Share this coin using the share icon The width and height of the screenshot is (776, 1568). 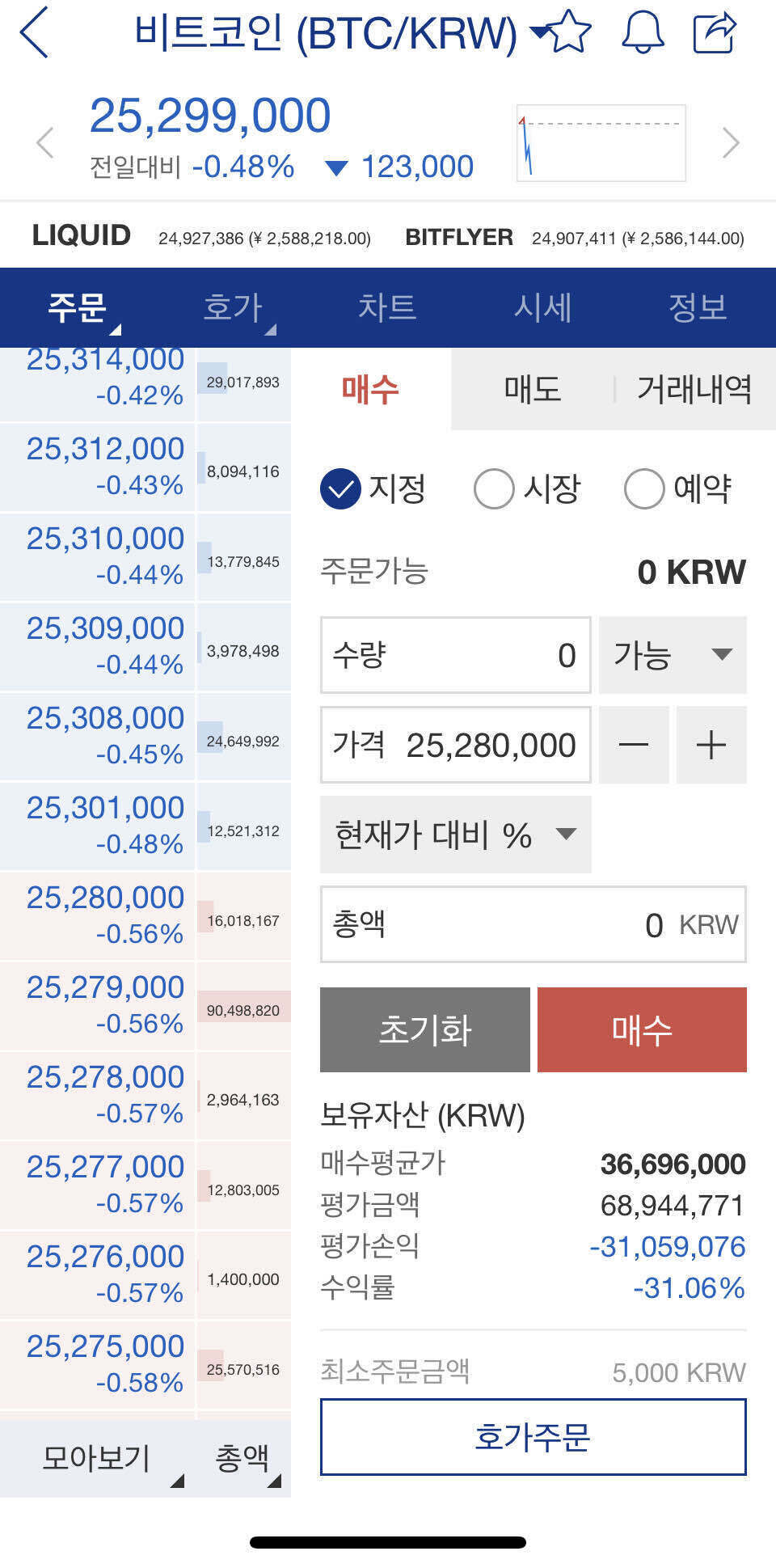[715, 31]
